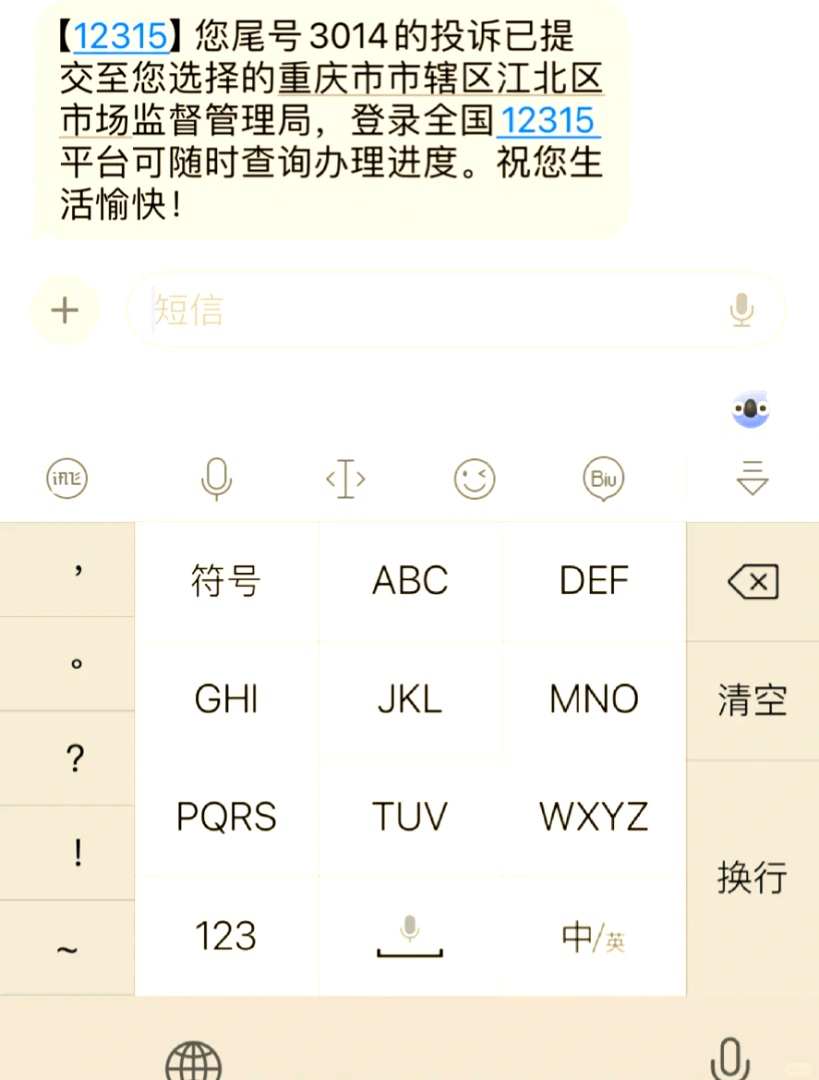The width and height of the screenshot is (819, 1080).
Task: Tap the microphone at bottom right corner
Action: [732, 1060]
